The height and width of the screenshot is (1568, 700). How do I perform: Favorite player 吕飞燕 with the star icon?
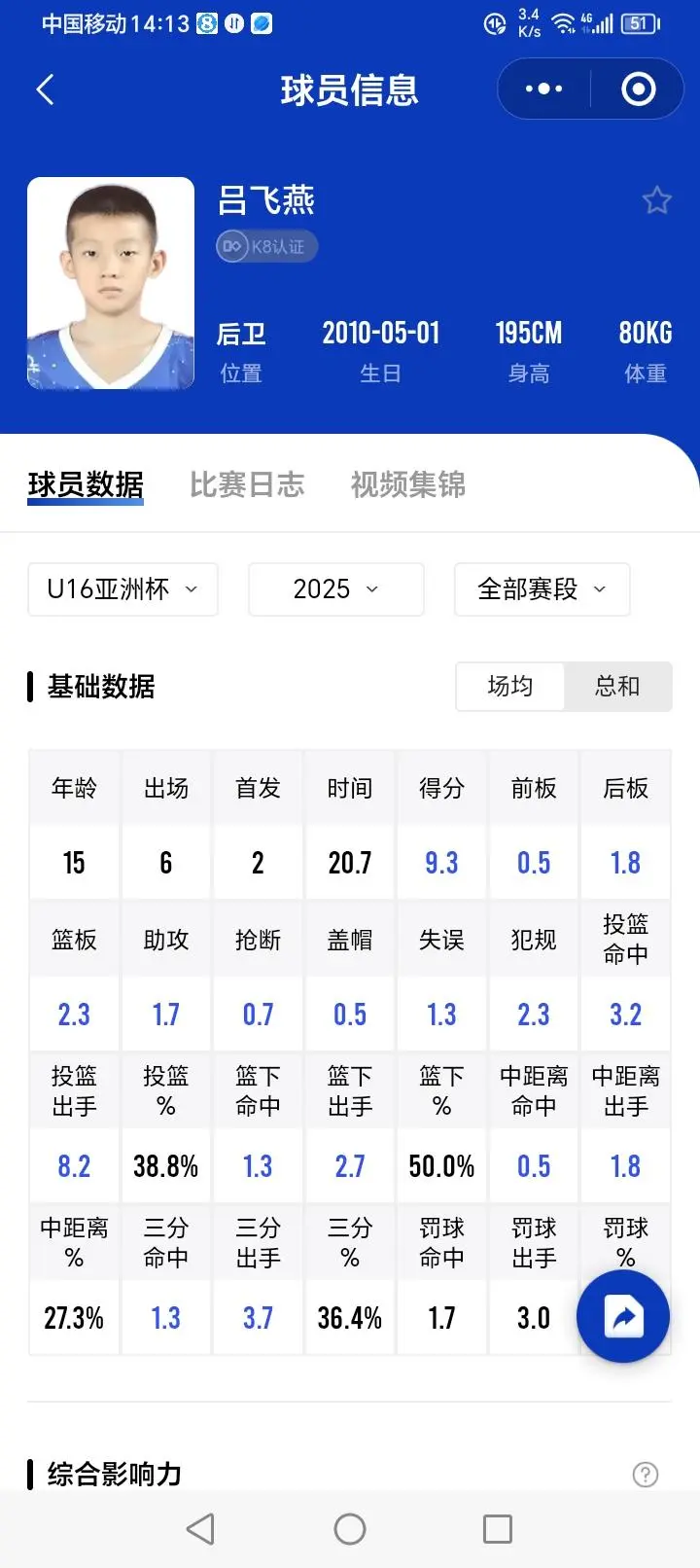point(657,200)
